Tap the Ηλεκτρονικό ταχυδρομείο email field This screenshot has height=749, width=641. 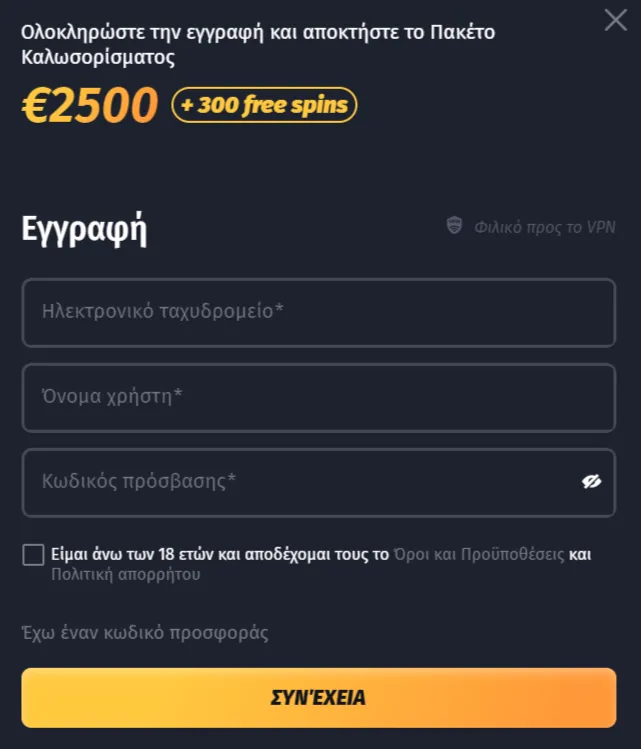(x=318, y=312)
